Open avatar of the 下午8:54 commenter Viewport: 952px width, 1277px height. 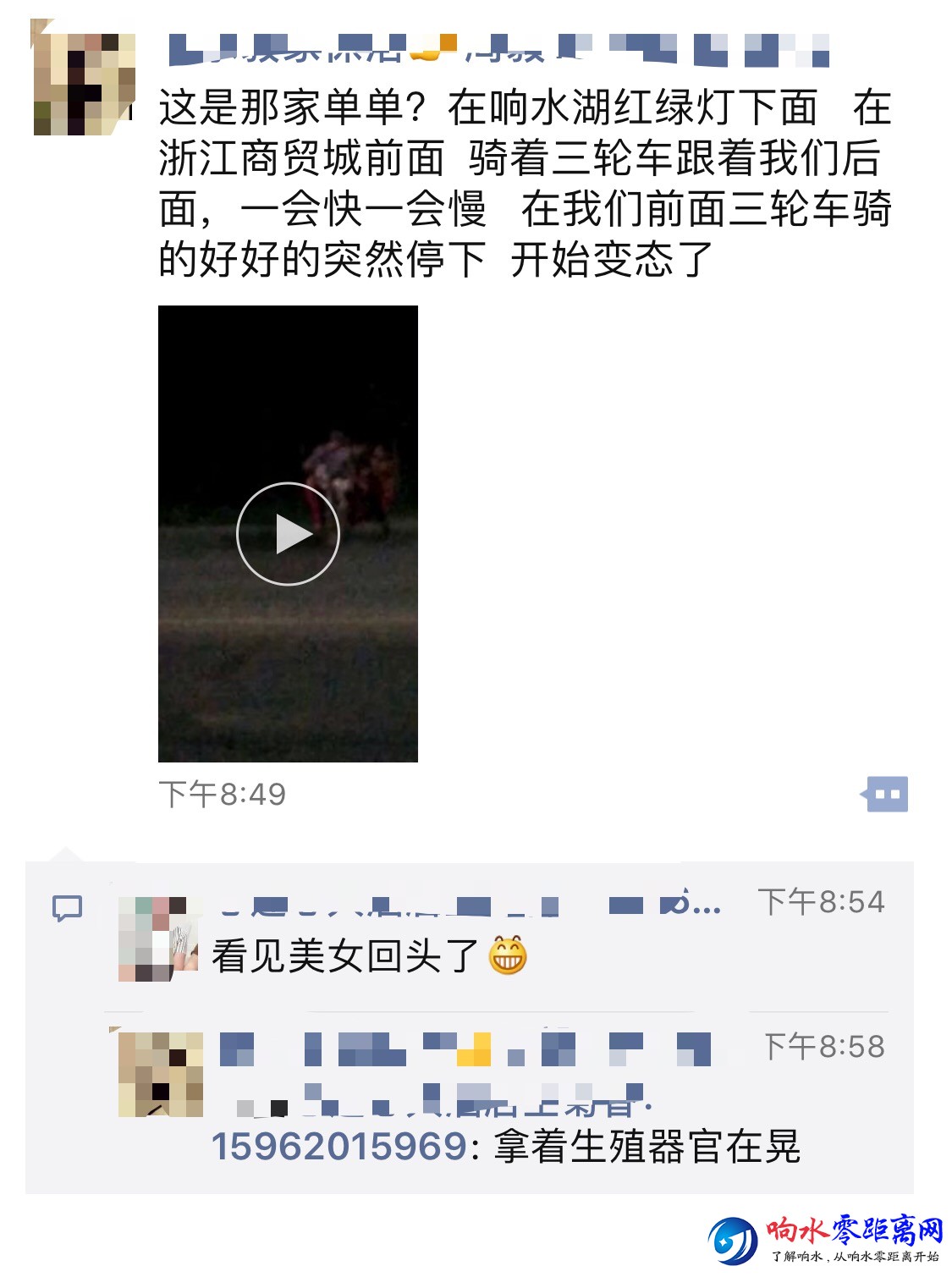pyautogui.click(x=159, y=939)
